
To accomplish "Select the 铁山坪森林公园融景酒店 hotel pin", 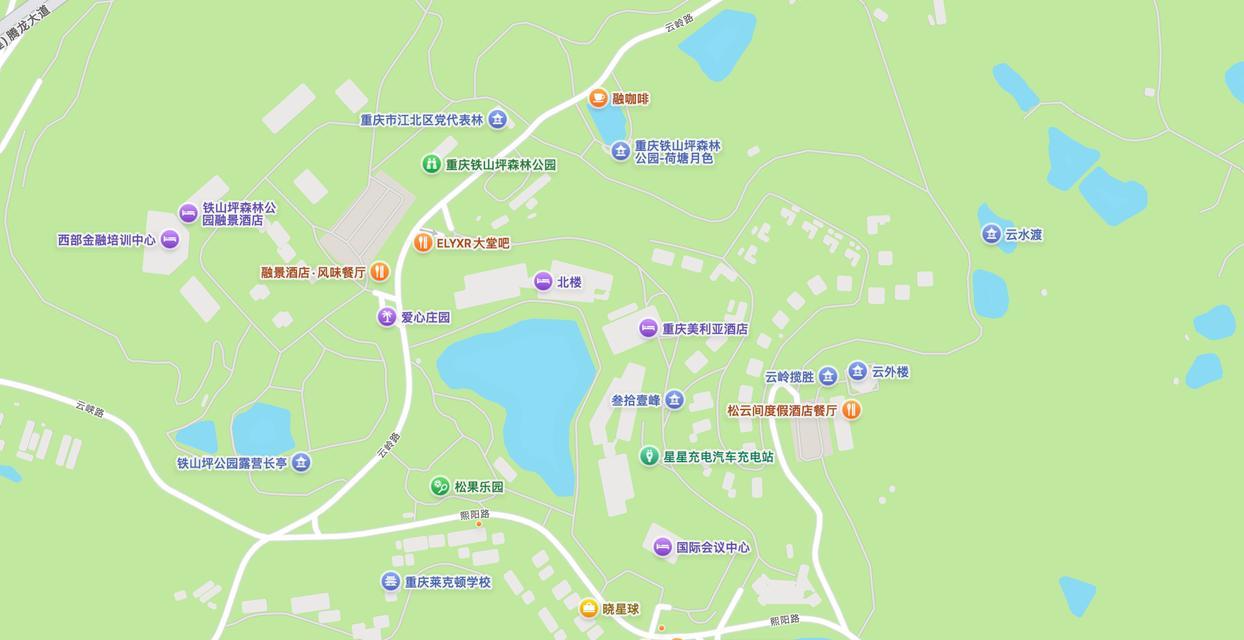I will (x=188, y=212).
